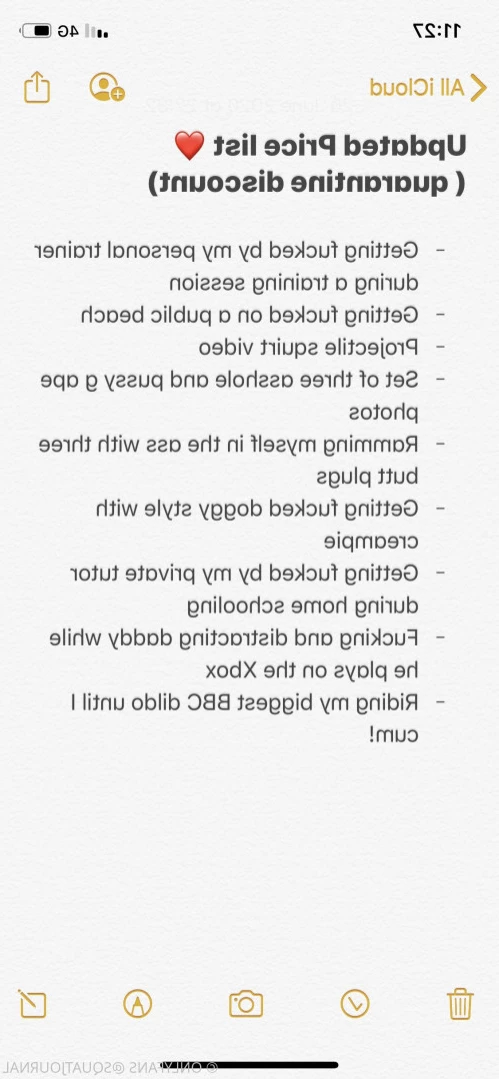Go back to All iCloud notes
Screen dimensions: 499x1079
(x=428, y=87)
